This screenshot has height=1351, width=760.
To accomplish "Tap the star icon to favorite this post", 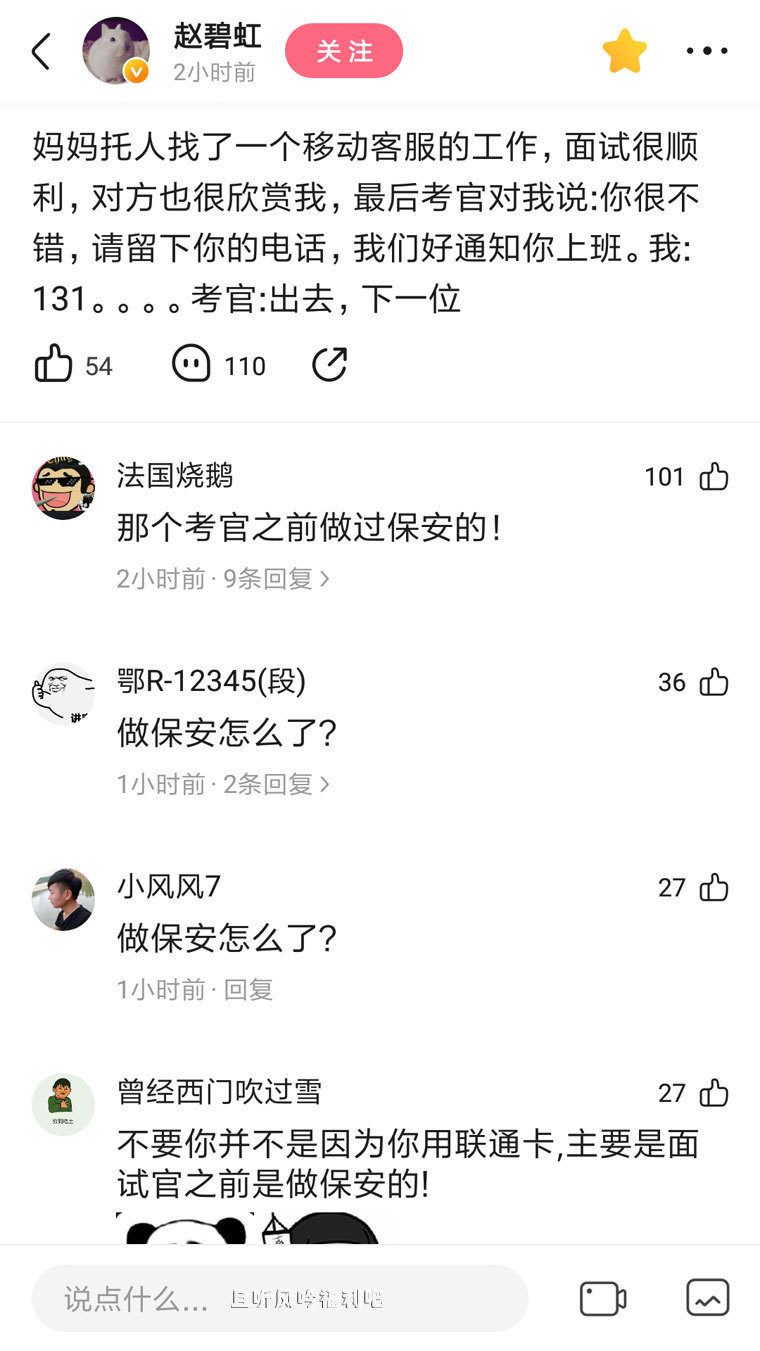I will (624, 50).
